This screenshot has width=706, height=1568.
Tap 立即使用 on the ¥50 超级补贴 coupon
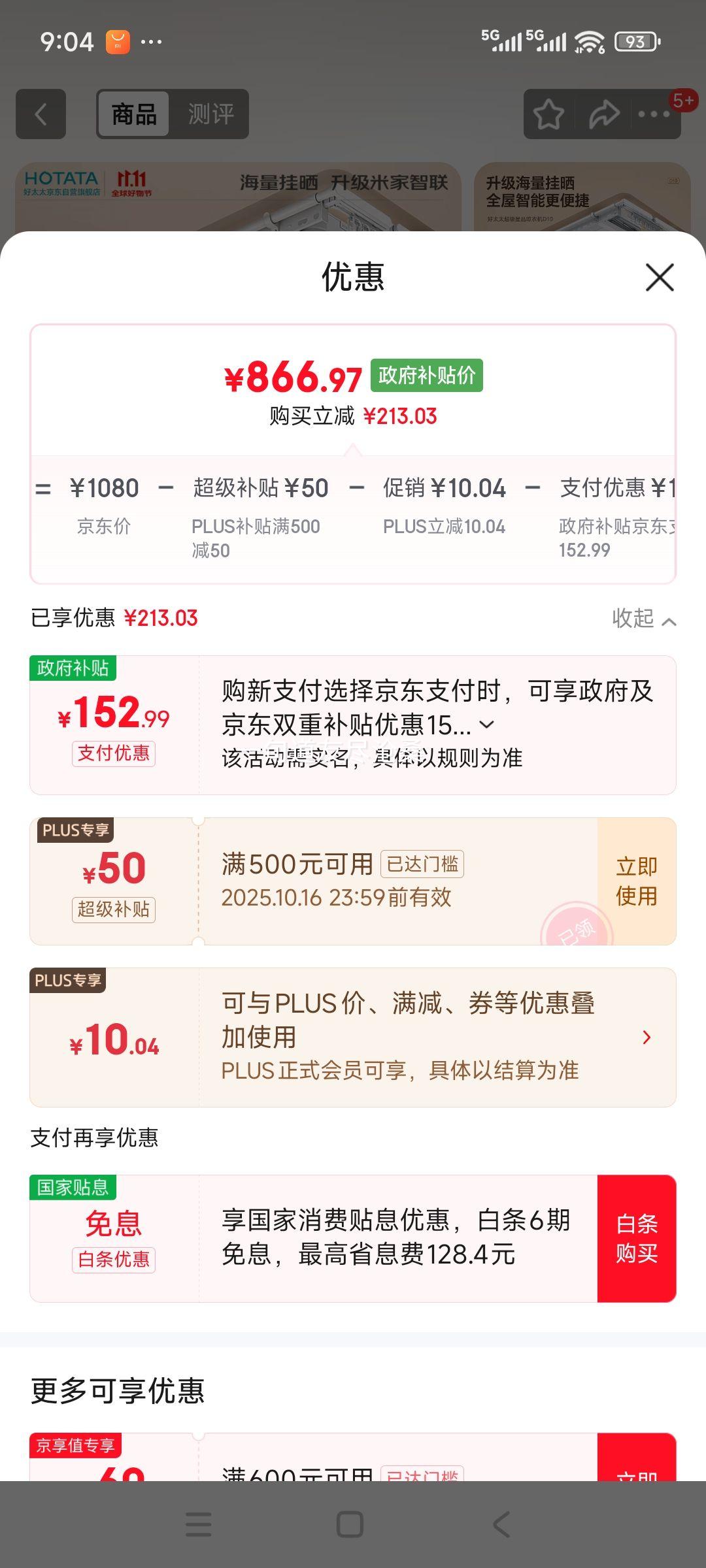pos(636,881)
